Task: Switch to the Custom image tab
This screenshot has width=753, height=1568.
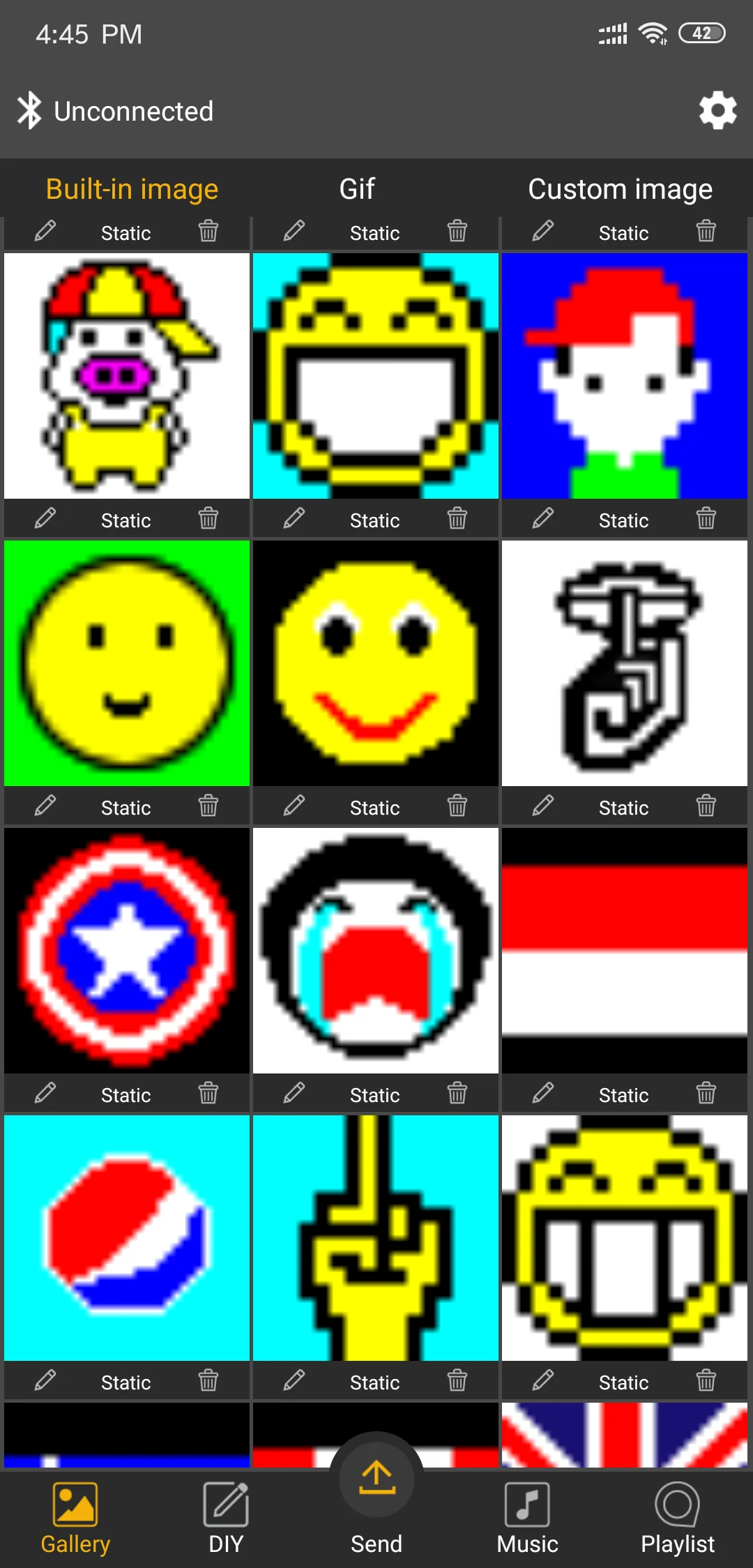Action: 620,189
